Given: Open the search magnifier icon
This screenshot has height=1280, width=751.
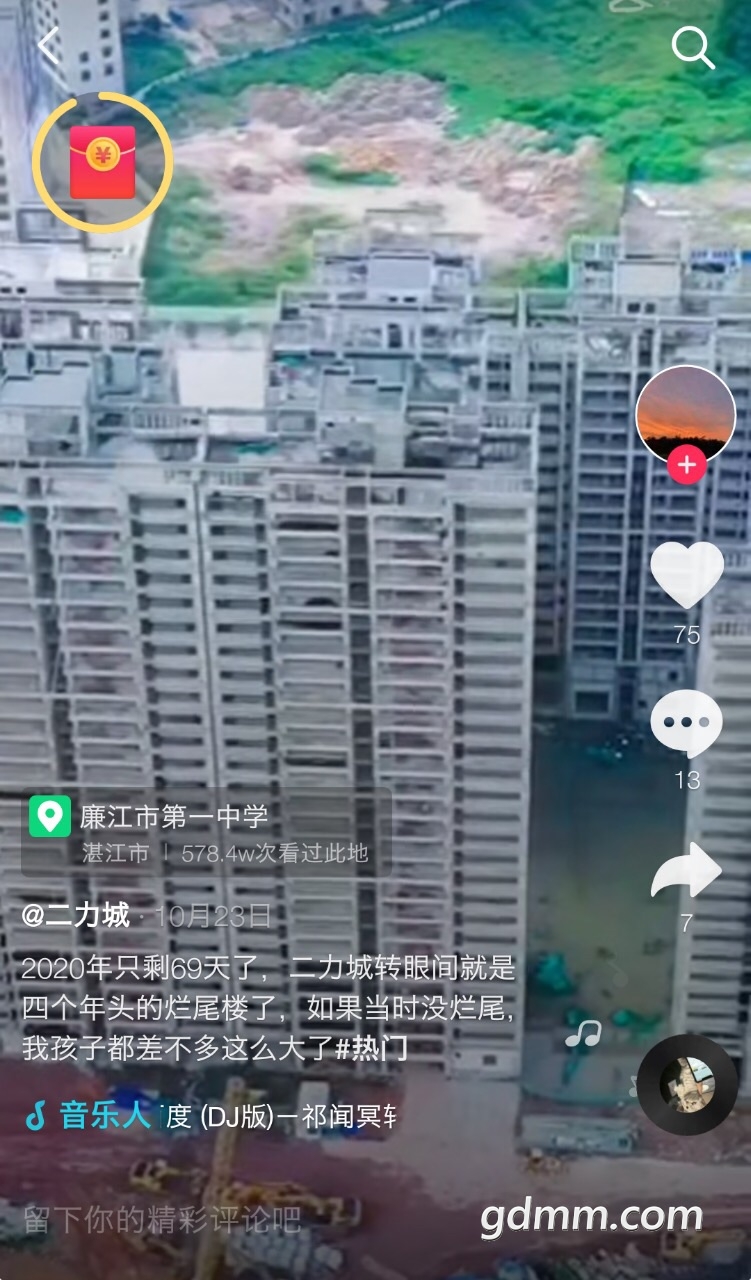Looking at the screenshot, I should point(692,47).
